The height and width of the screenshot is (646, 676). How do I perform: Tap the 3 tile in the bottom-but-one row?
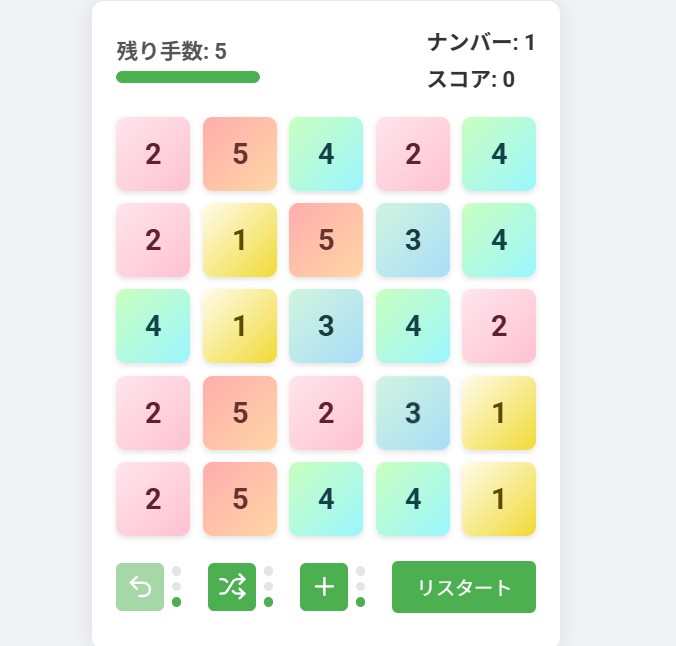tap(412, 413)
